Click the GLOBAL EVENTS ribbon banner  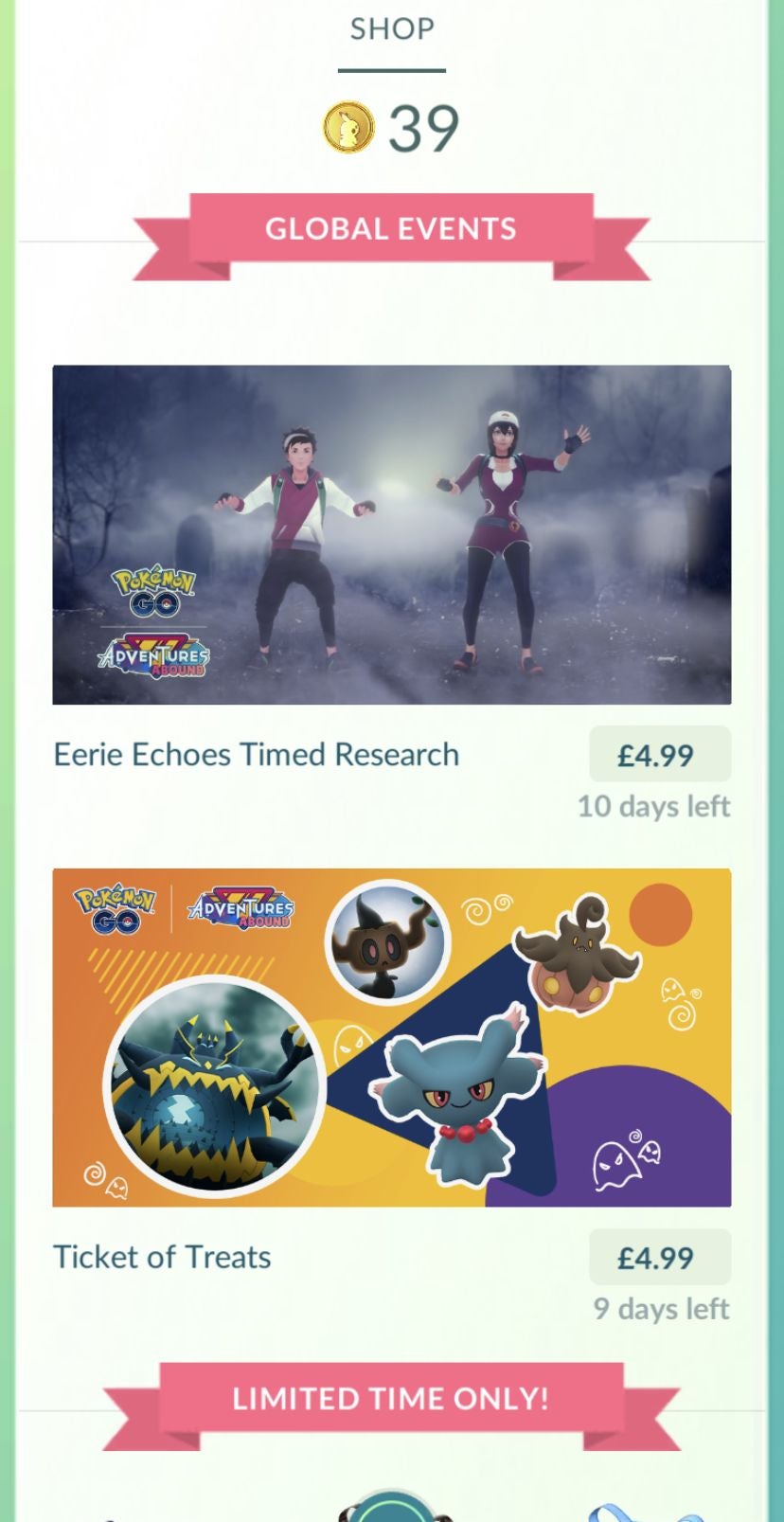tap(391, 228)
